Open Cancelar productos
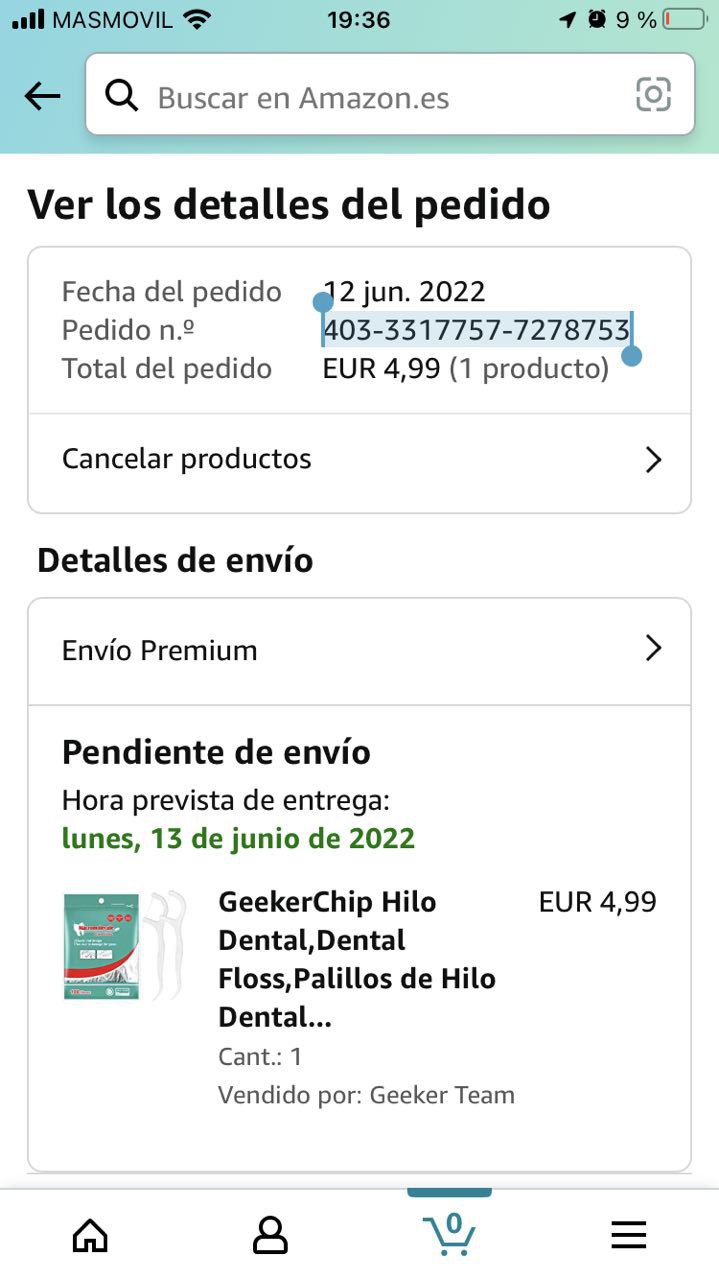719x1280 pixels. tap(359, 459)
